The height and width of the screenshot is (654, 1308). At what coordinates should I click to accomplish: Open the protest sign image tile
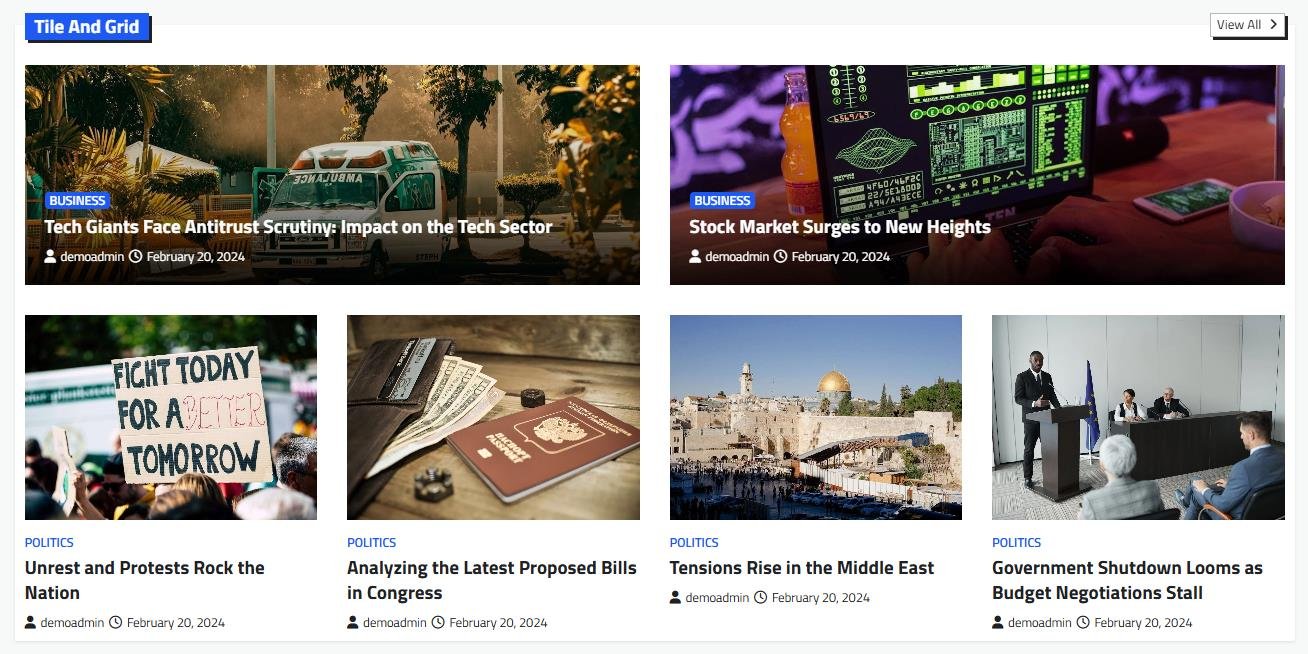pyautogui.click(x=171, y=417)
